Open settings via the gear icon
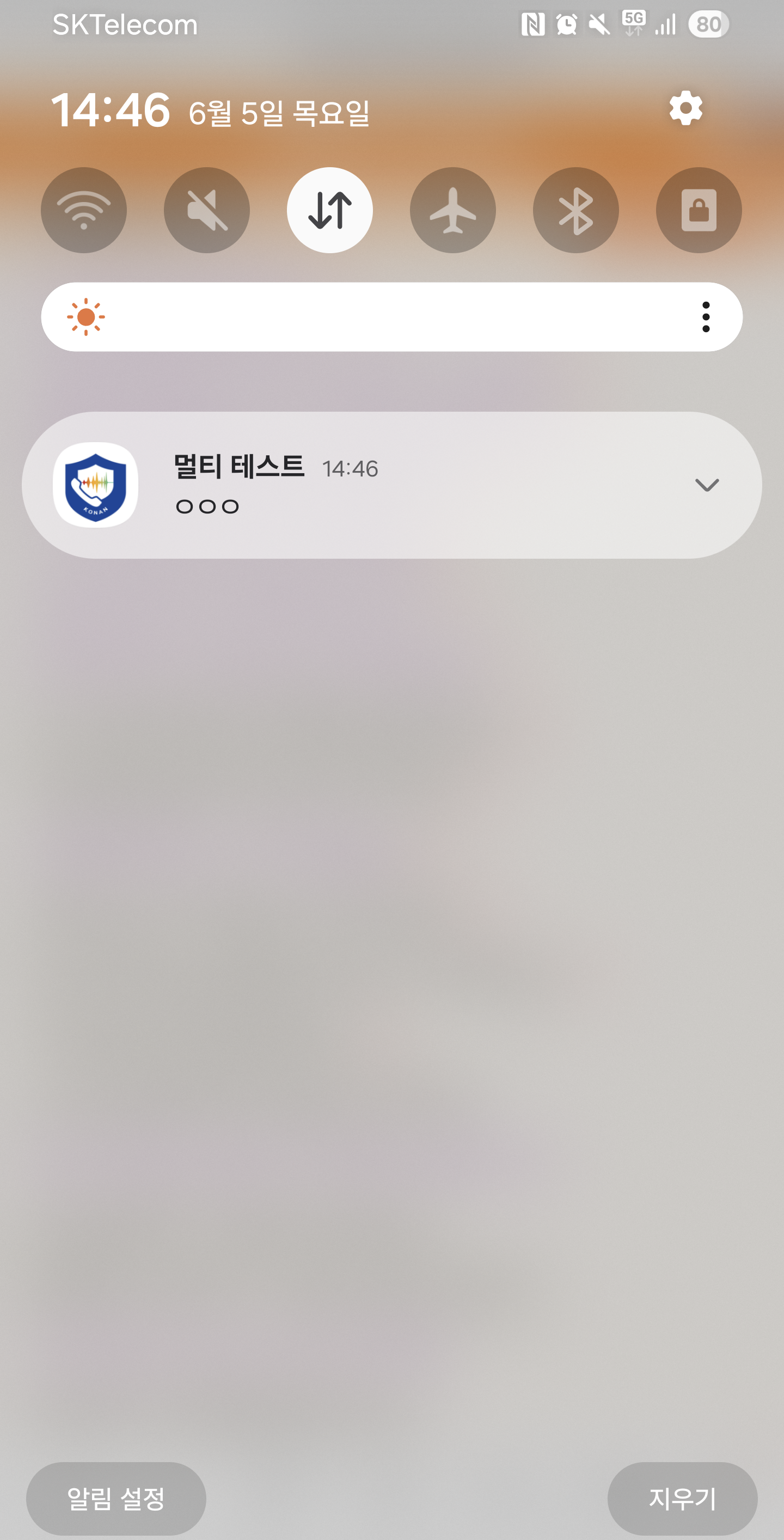The height and width of the screenshot is (1540, 784). pyautogui.click(x=685, y=108)
